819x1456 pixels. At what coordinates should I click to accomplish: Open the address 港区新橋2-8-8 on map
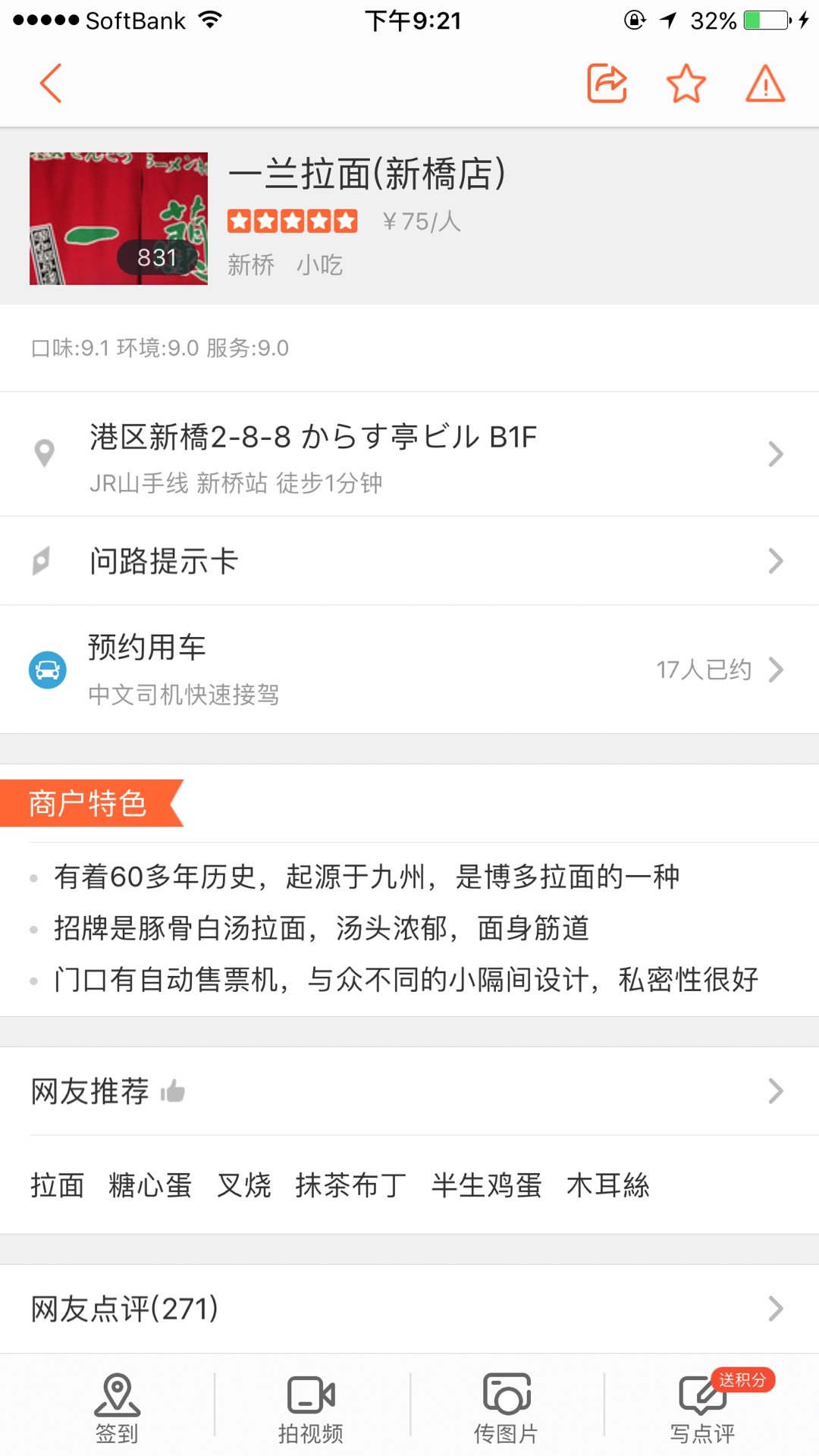pyautogui.click(x=409, y=453)
